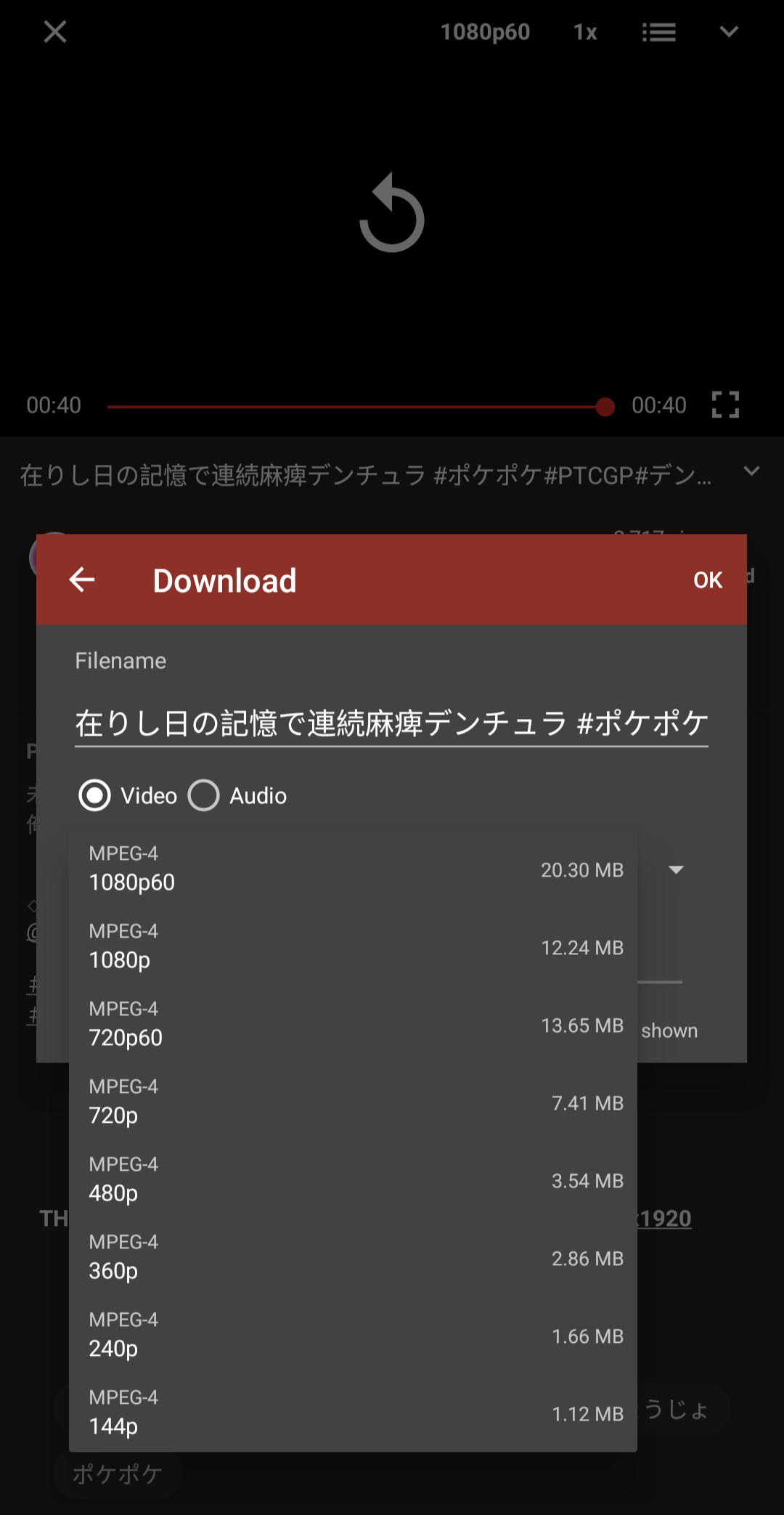The height and width of the screenshot is (1515, 784).
Task: Enter fullscreen mode
Action: click(725, 405)
